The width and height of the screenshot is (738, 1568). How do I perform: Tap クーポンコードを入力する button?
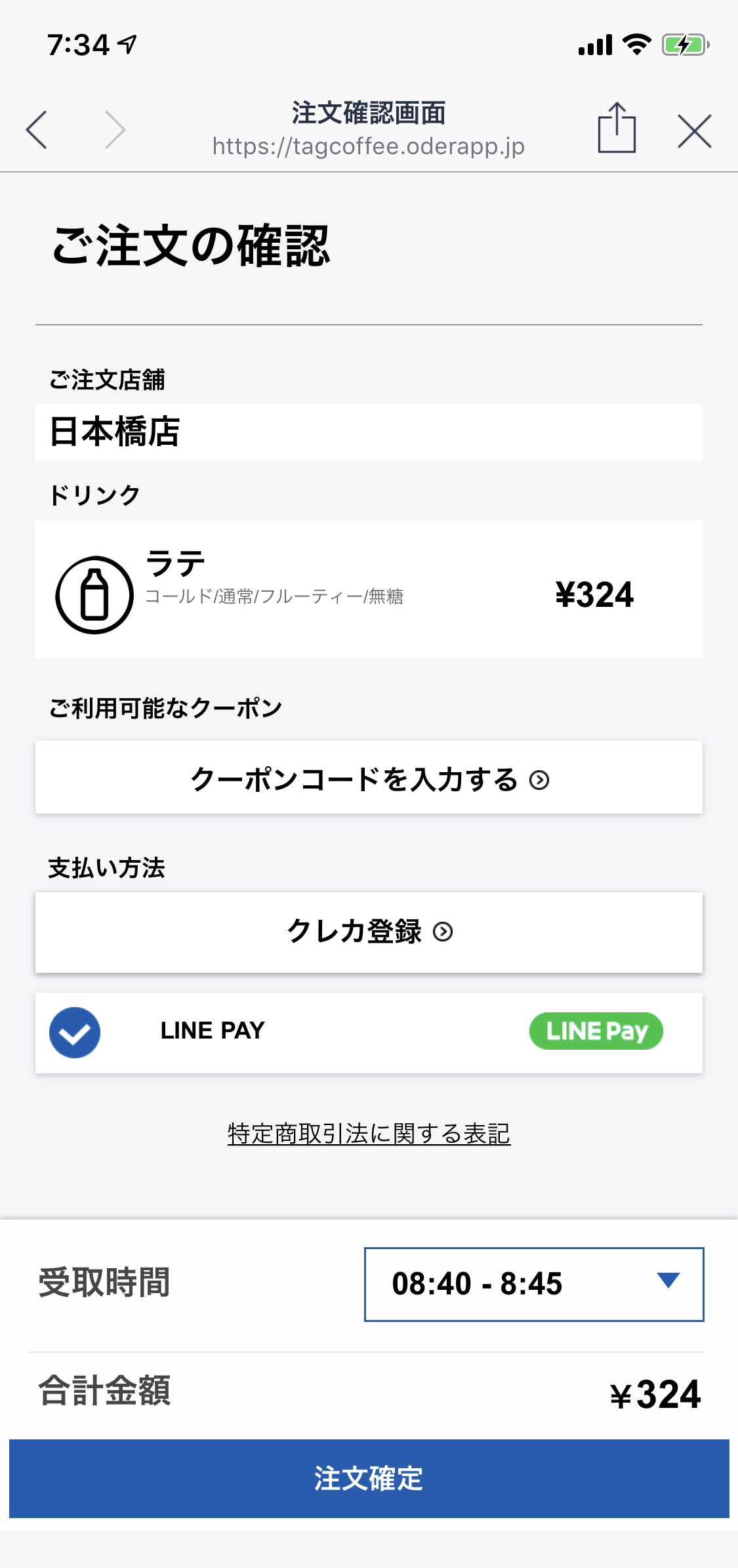coord(369,777)
